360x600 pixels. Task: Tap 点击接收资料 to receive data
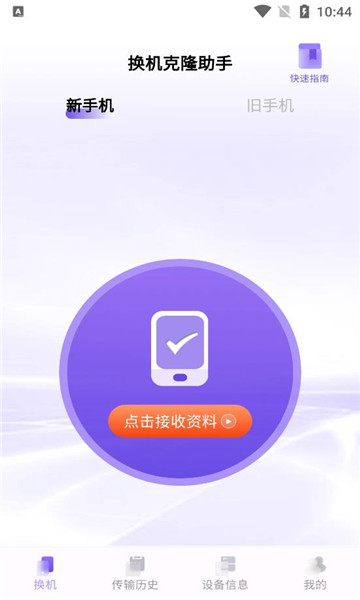[180, 421]
